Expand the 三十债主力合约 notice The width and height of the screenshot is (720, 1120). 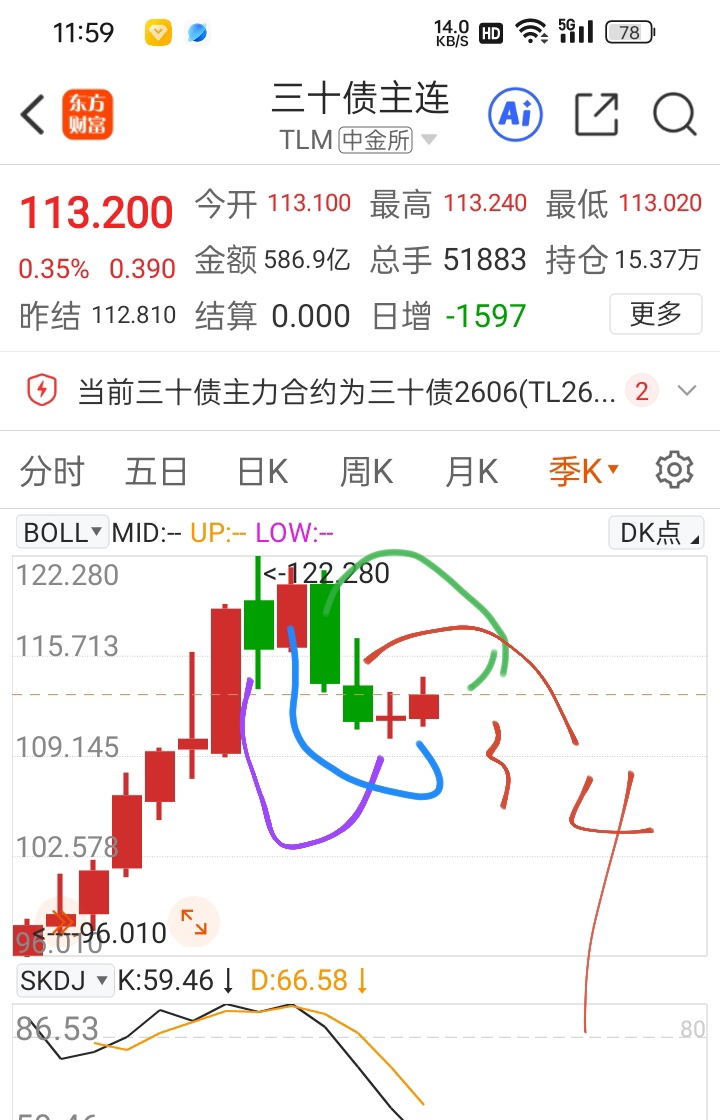(x=687, y=391)
